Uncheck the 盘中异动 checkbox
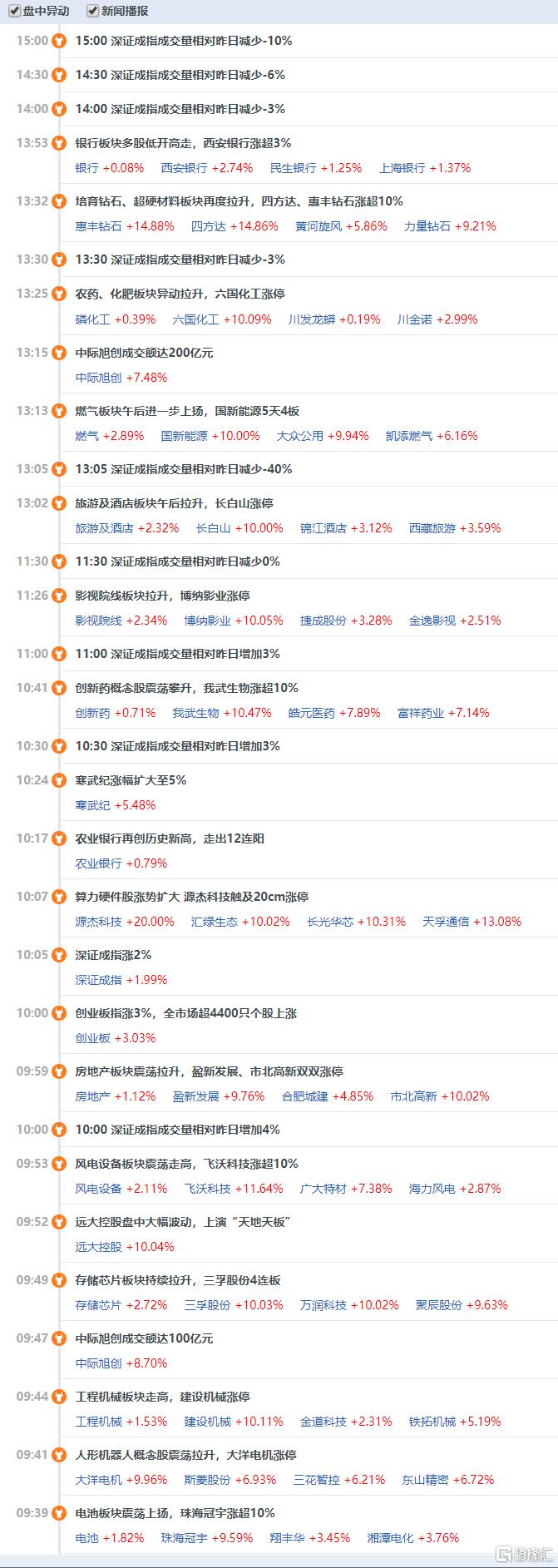558x1568 pixels. coord(14,12)
